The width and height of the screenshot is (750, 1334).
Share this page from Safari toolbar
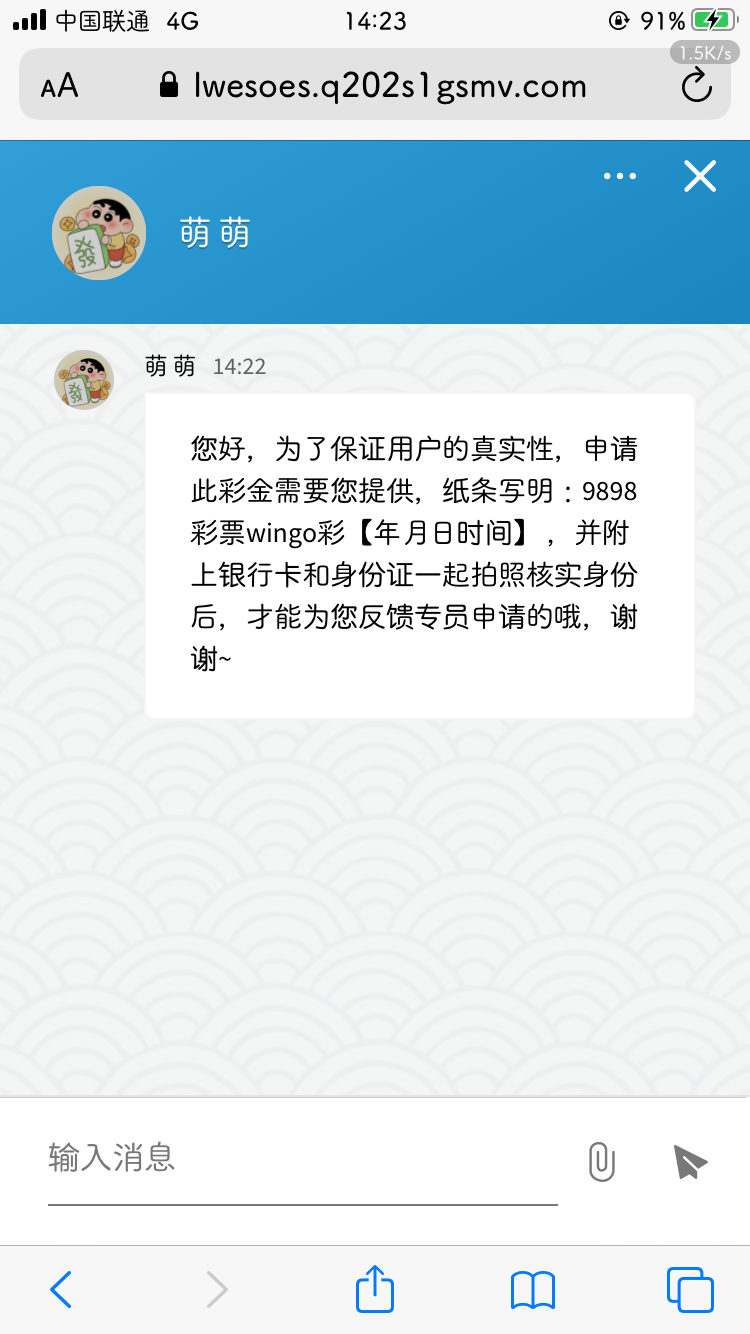[x=375, y=1289]
